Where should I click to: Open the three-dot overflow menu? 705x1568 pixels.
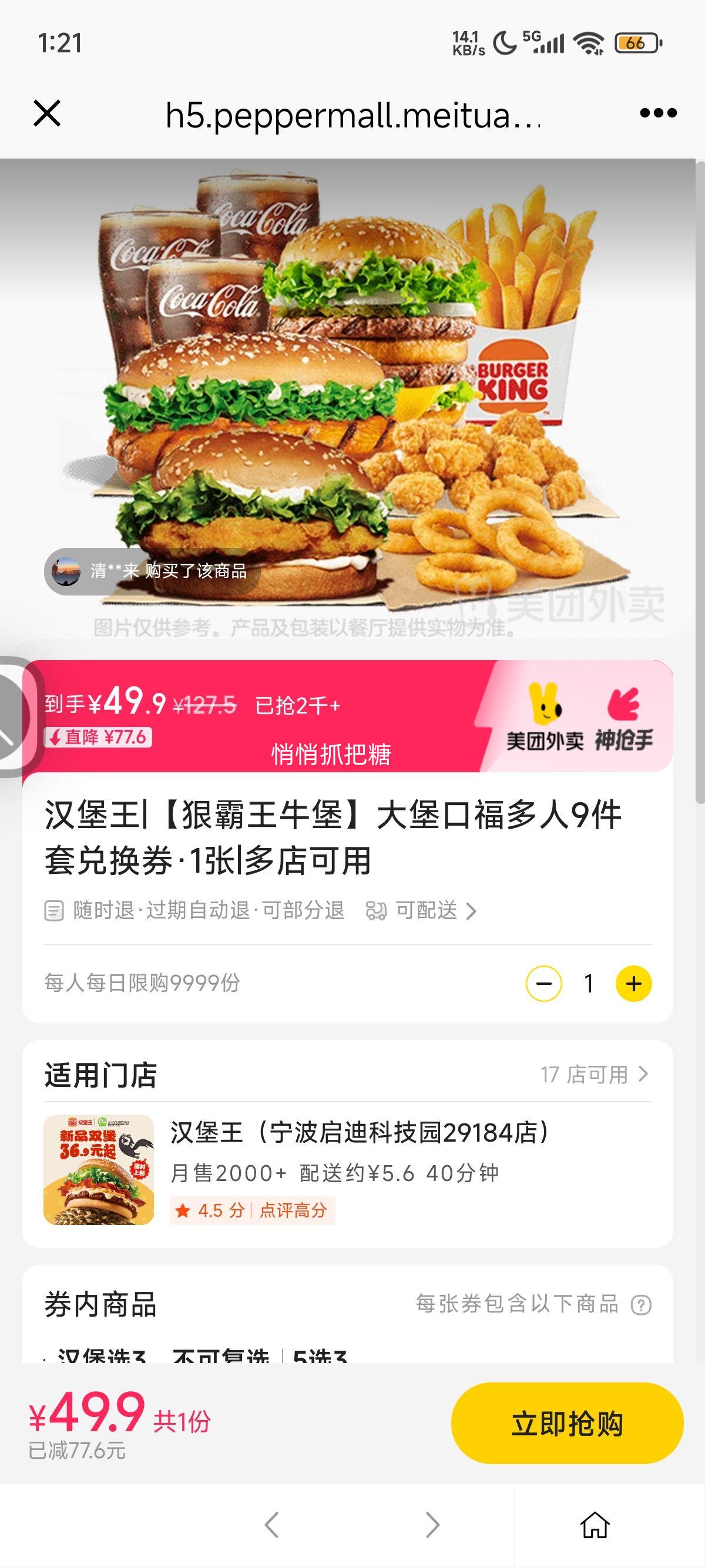coord(658,113)
